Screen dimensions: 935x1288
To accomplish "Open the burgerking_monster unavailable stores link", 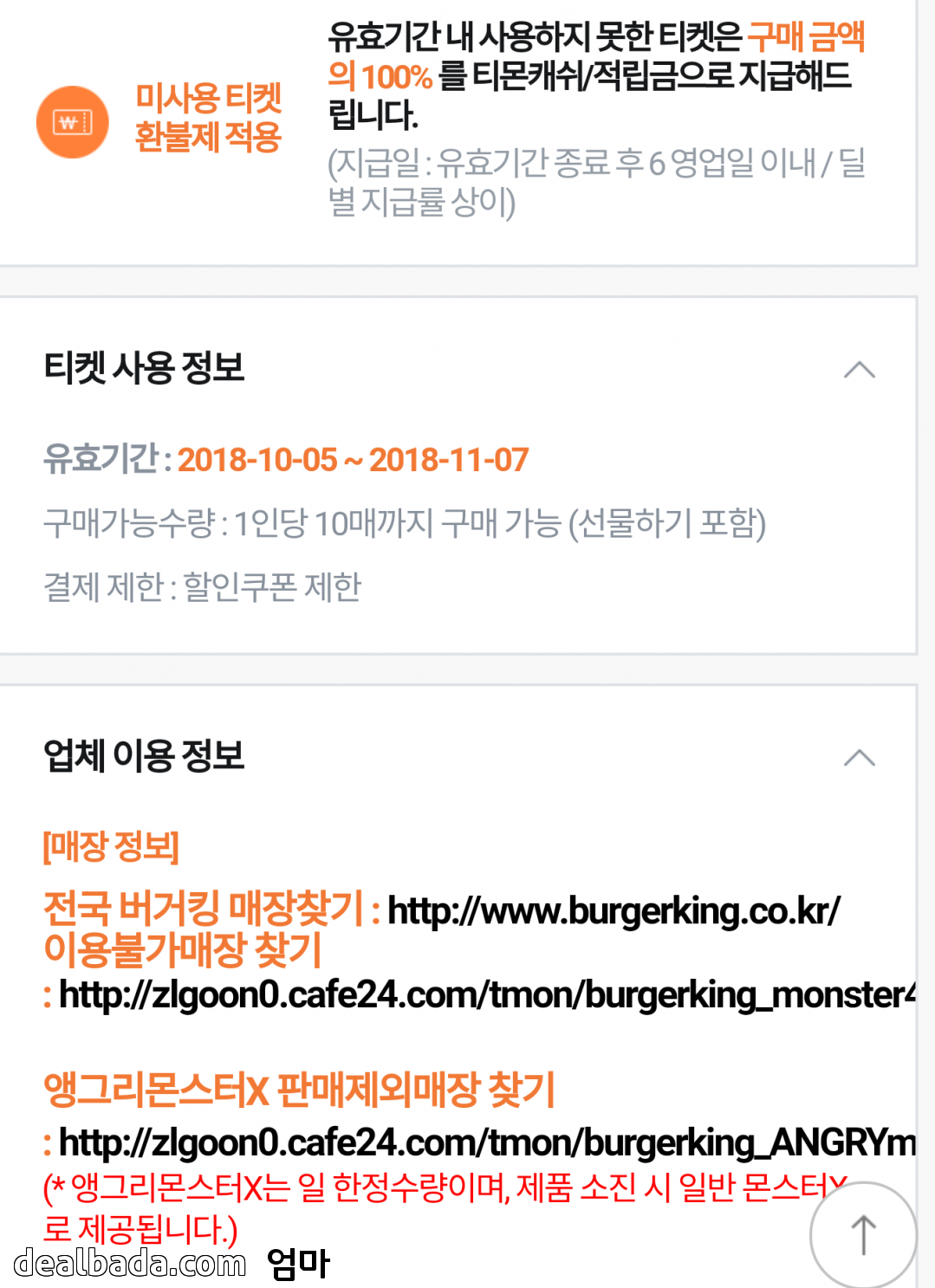I will pyautogui.click(x=485, y=995).
